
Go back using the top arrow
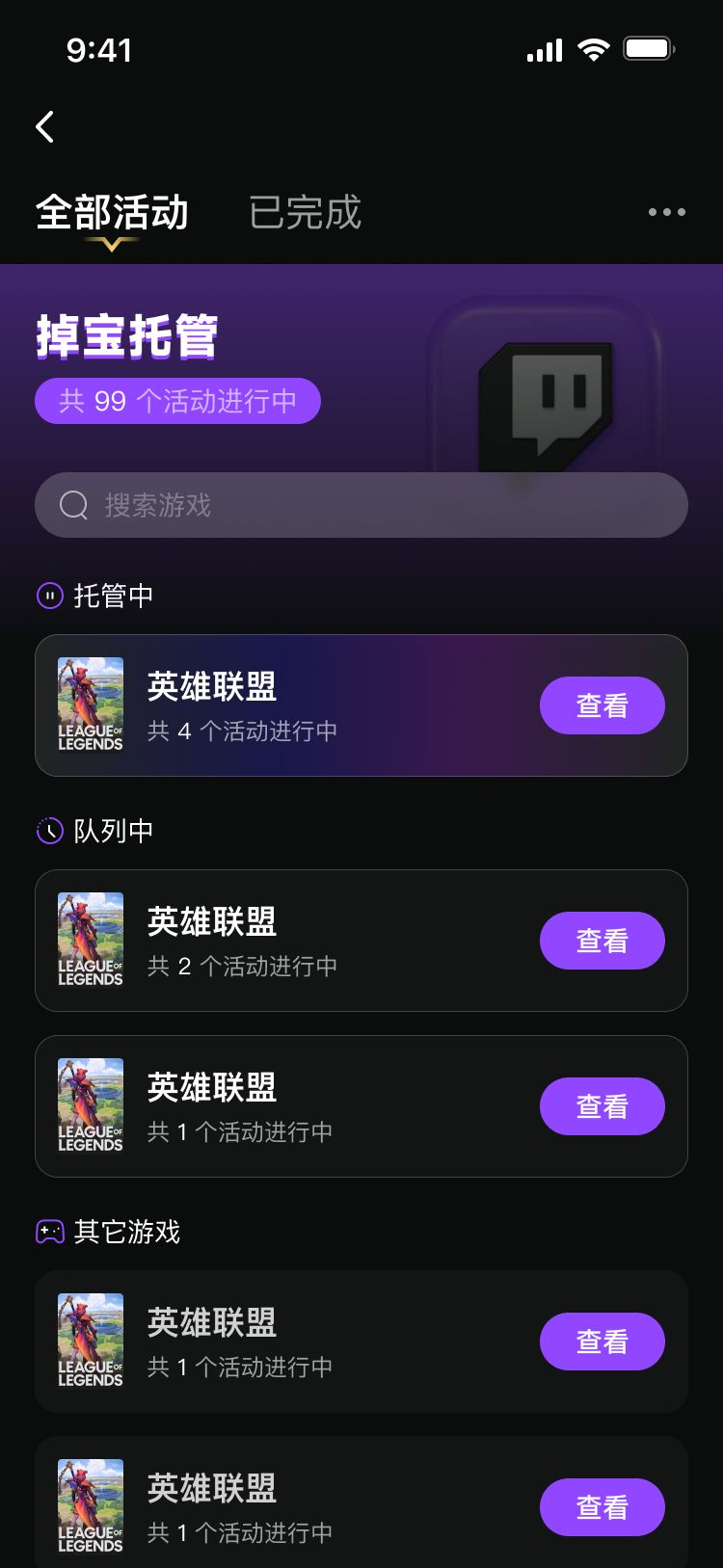44,126
